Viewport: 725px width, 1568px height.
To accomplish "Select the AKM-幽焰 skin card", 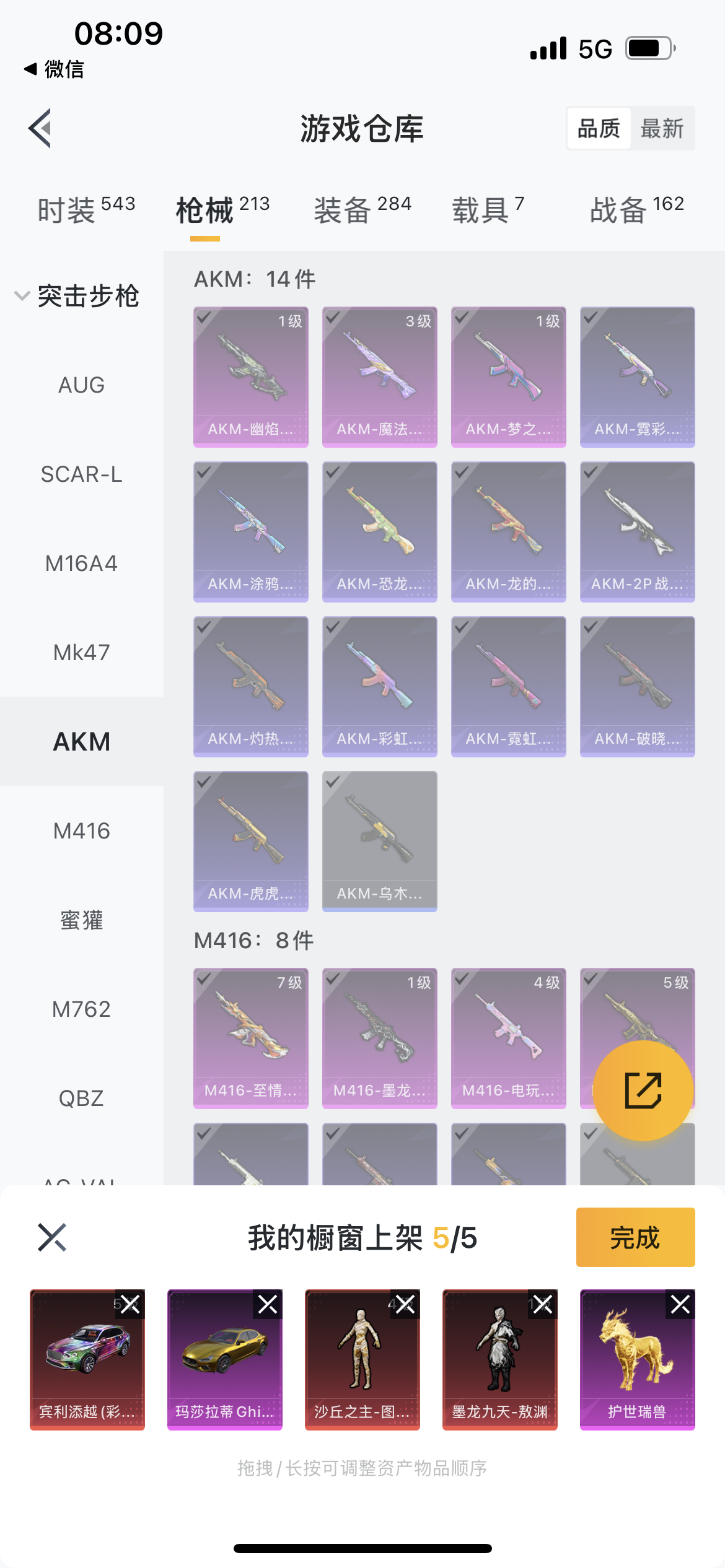I will [250, 377].
